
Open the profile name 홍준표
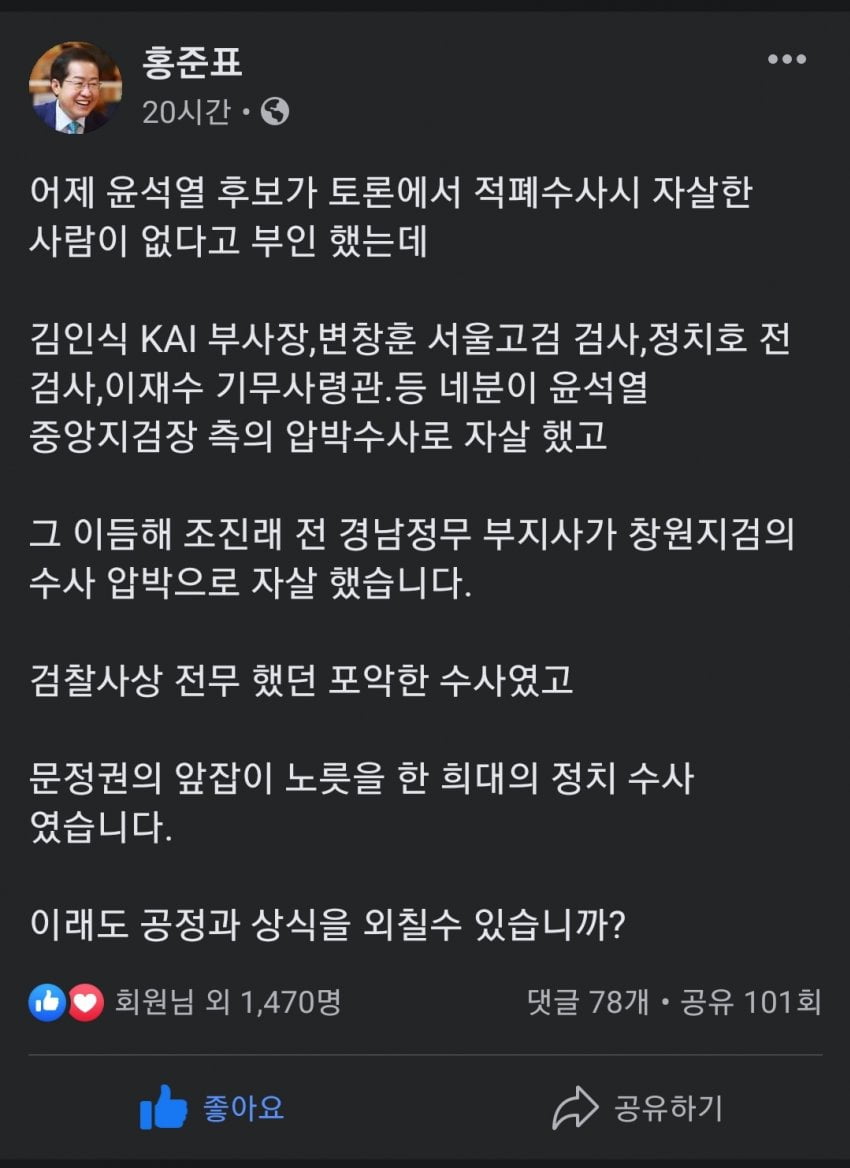point(193,64)
